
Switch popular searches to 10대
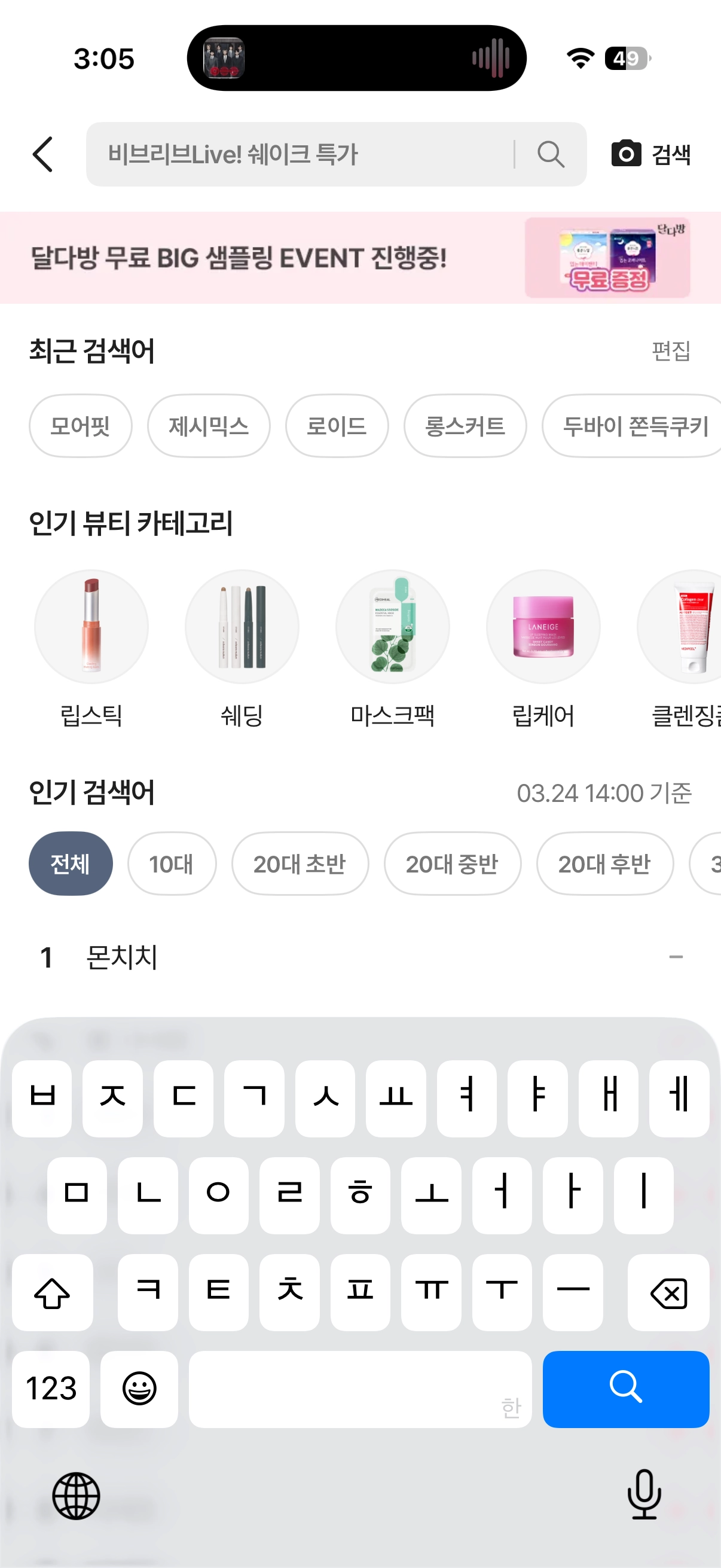coord(172,864)
